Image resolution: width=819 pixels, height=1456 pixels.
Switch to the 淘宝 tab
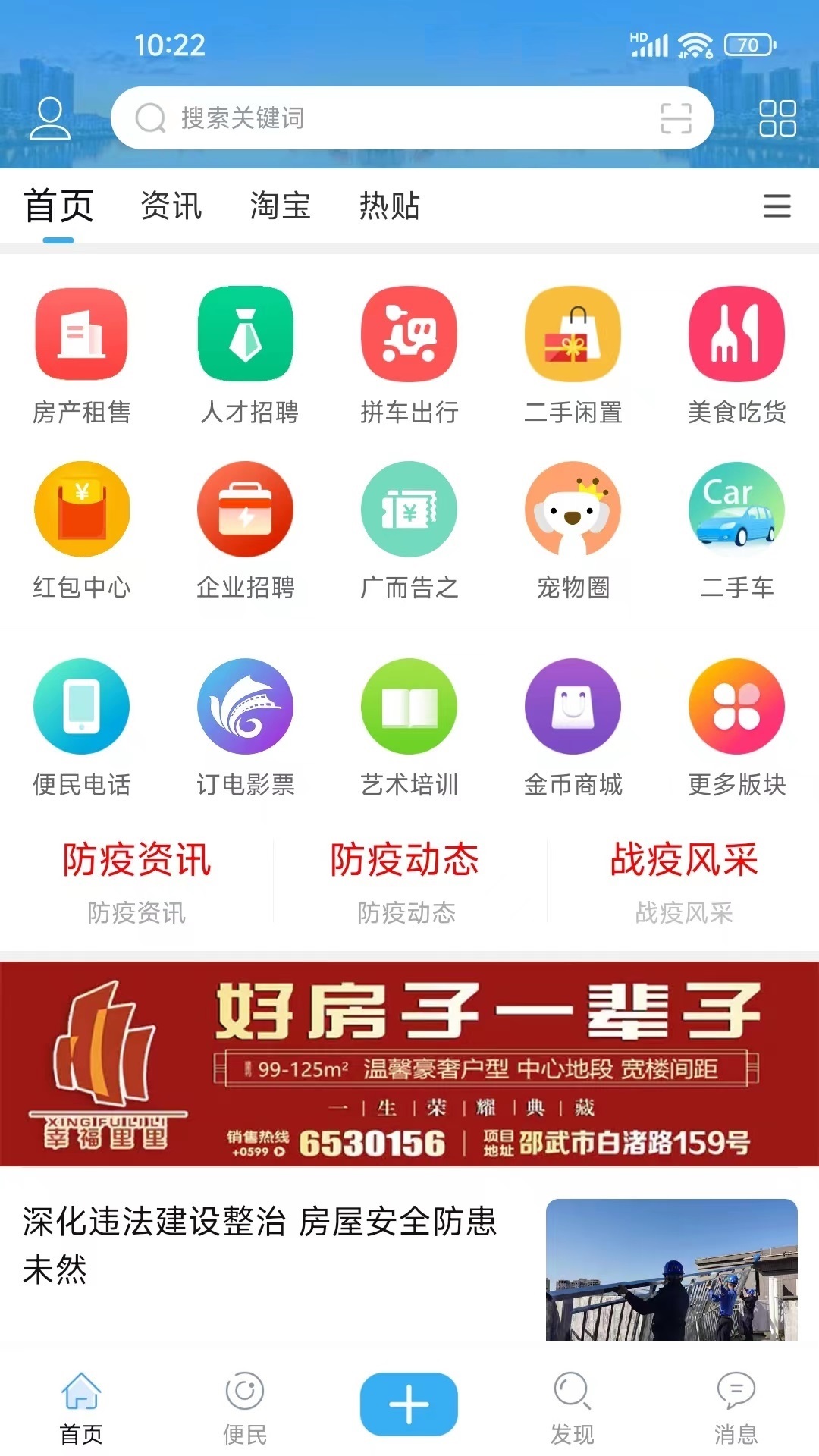(x=281, y=206)
